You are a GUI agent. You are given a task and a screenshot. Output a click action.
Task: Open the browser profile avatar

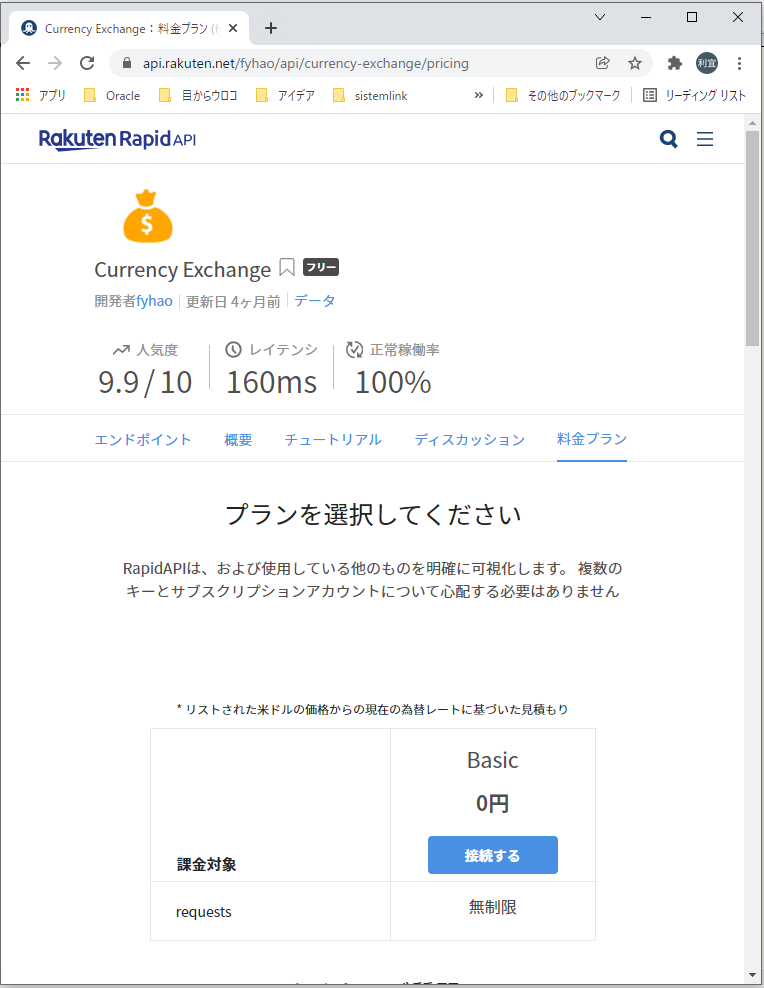(707, 62)
